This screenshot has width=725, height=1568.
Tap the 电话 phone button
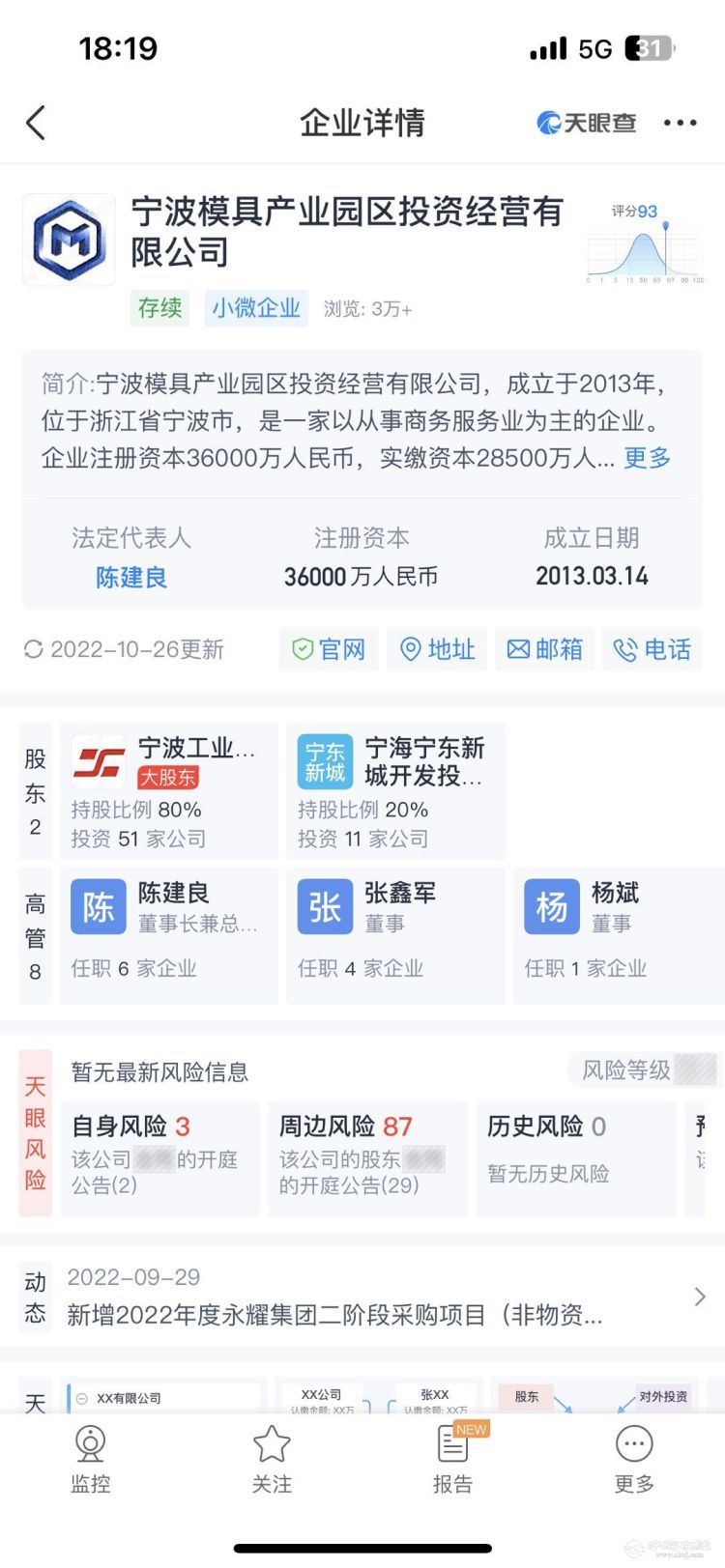point(652,649)
